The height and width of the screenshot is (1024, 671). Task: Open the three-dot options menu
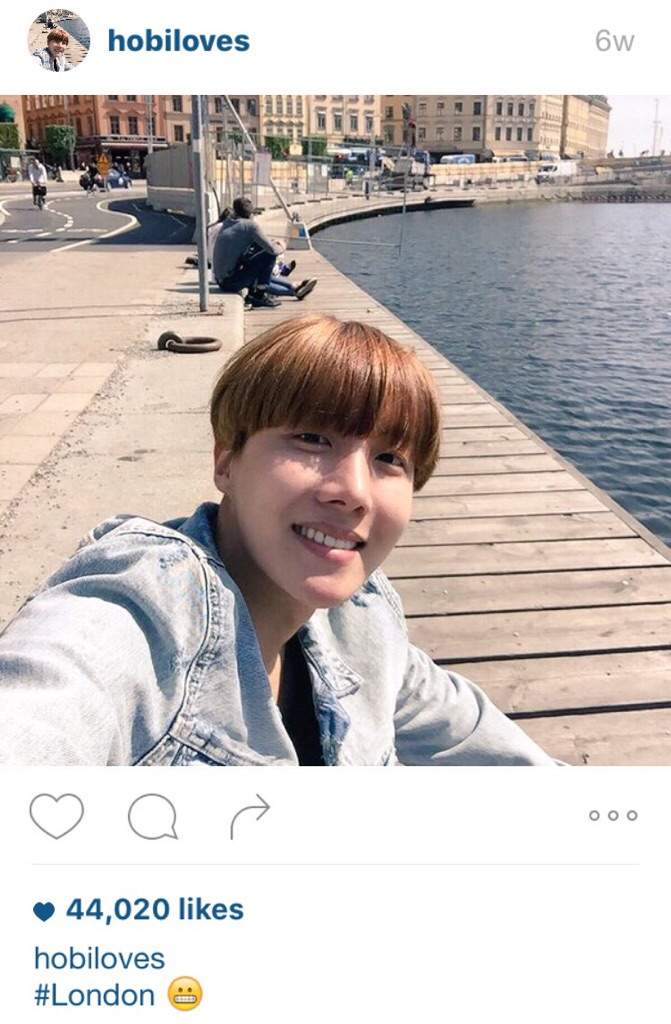coord(612,815)
